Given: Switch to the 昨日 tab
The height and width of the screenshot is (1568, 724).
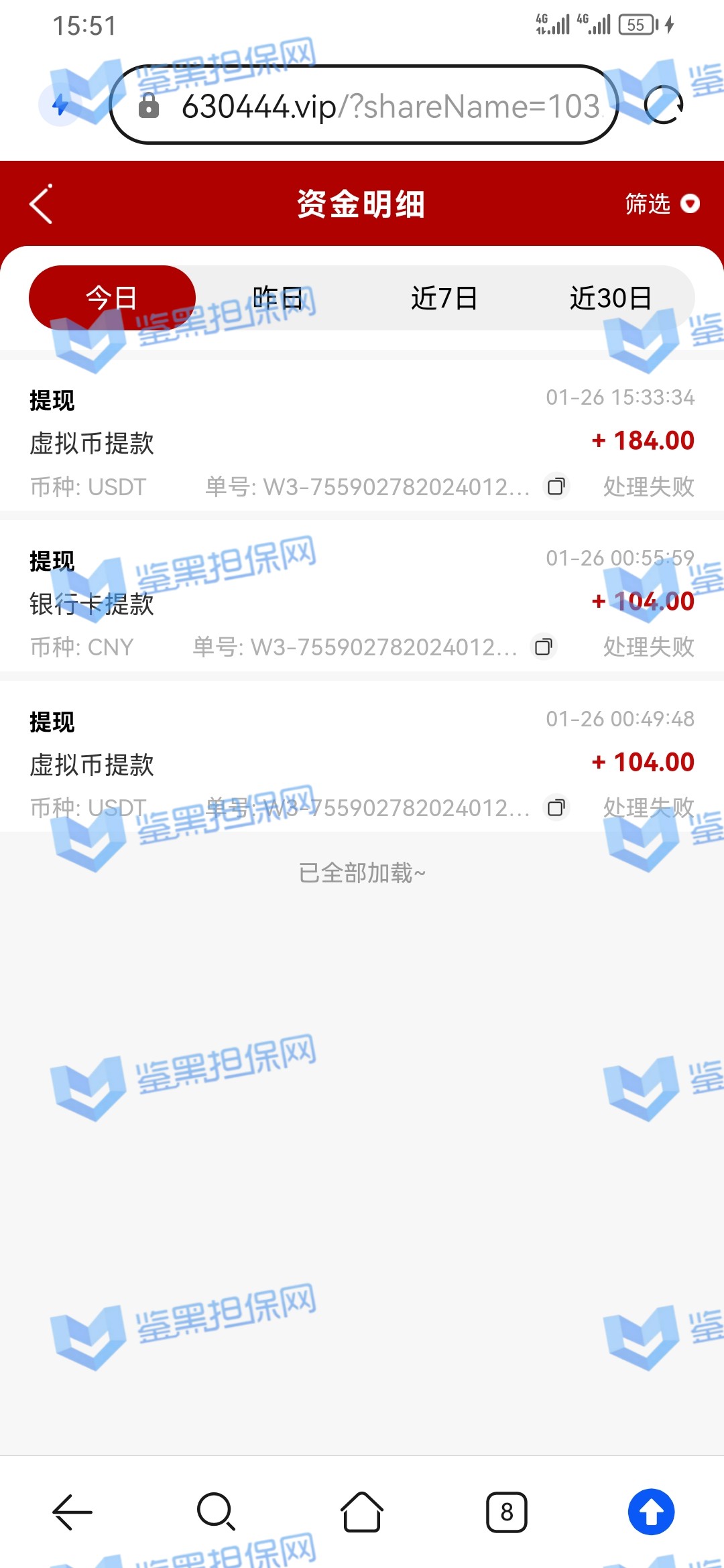Looking at the screenshot, I should pos(278,298).
